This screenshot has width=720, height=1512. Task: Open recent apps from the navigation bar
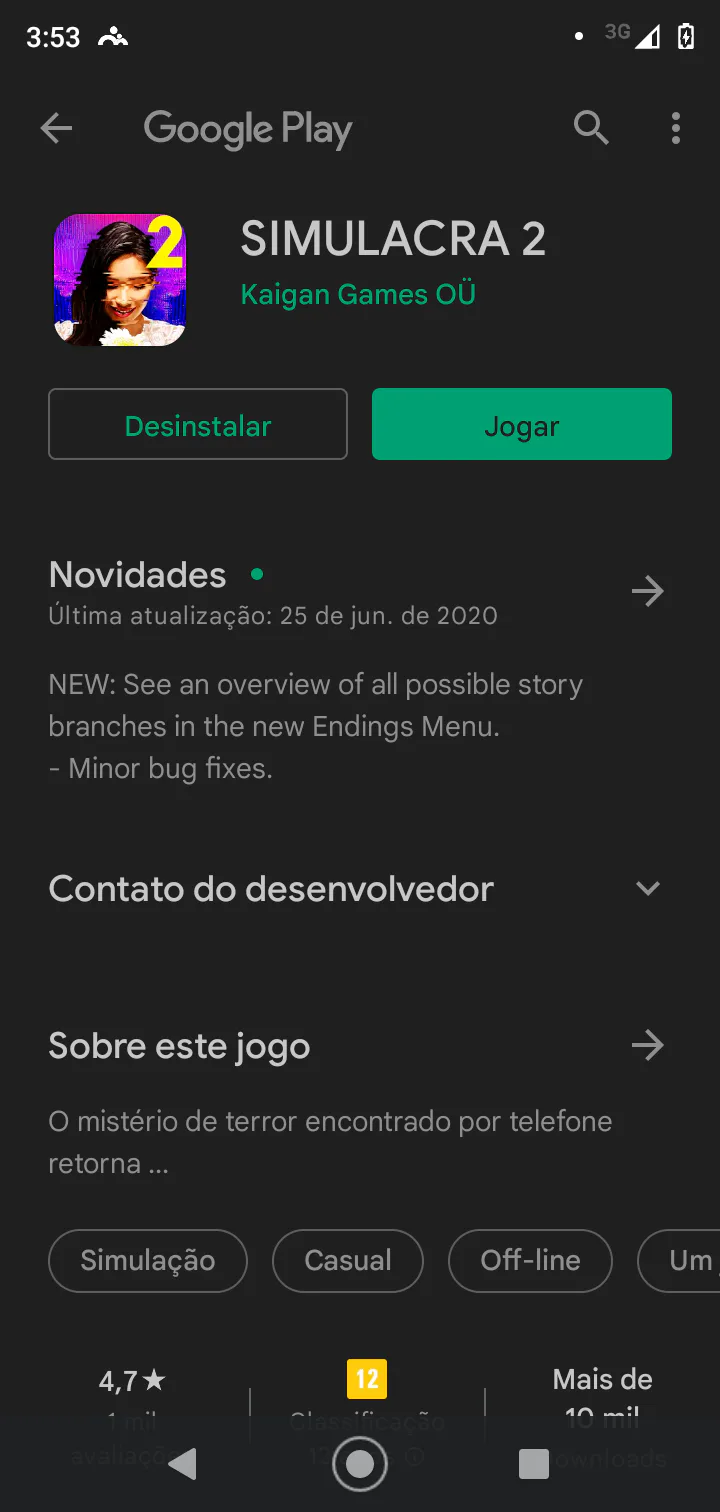click(534, 1464)
